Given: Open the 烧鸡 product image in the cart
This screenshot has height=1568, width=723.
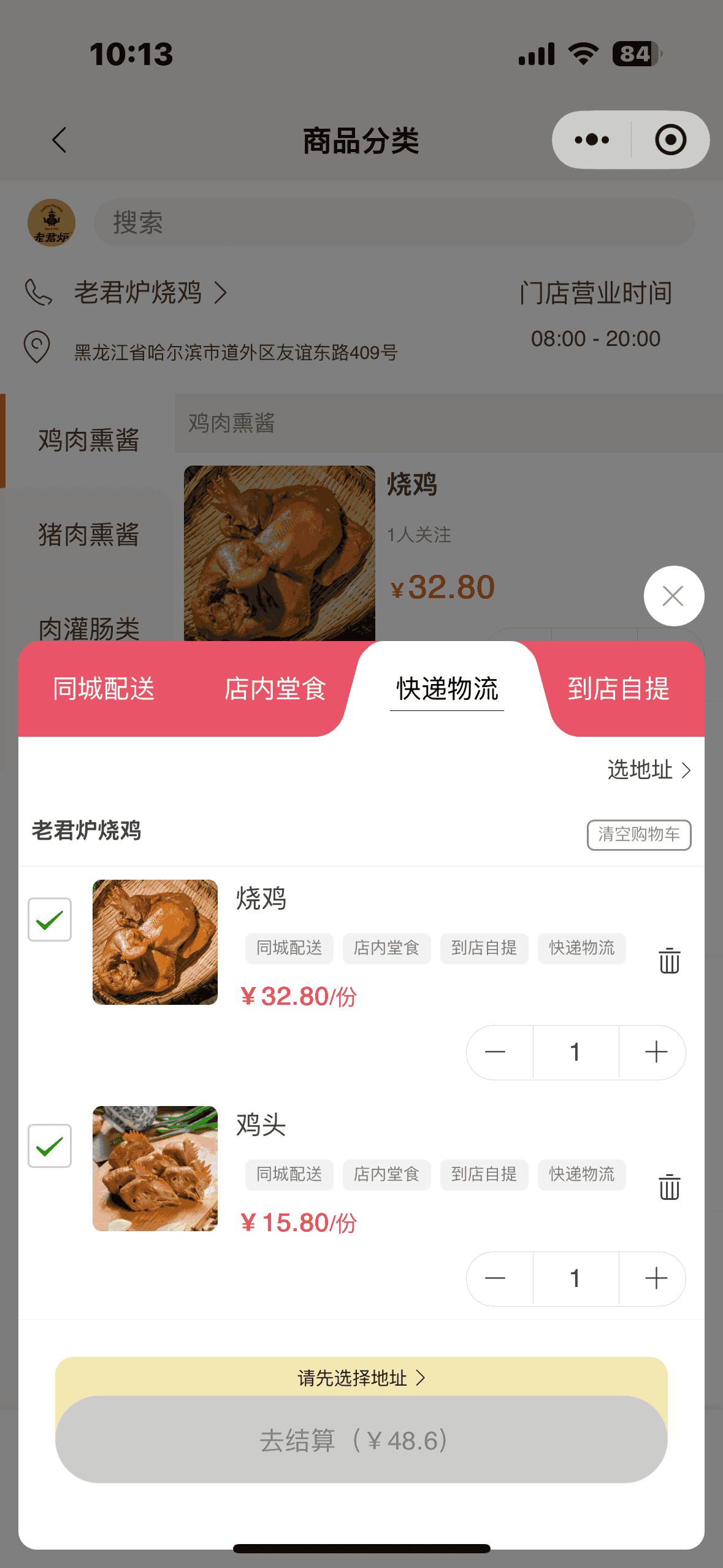Looking at the screenshot, I should click(155, 942).
